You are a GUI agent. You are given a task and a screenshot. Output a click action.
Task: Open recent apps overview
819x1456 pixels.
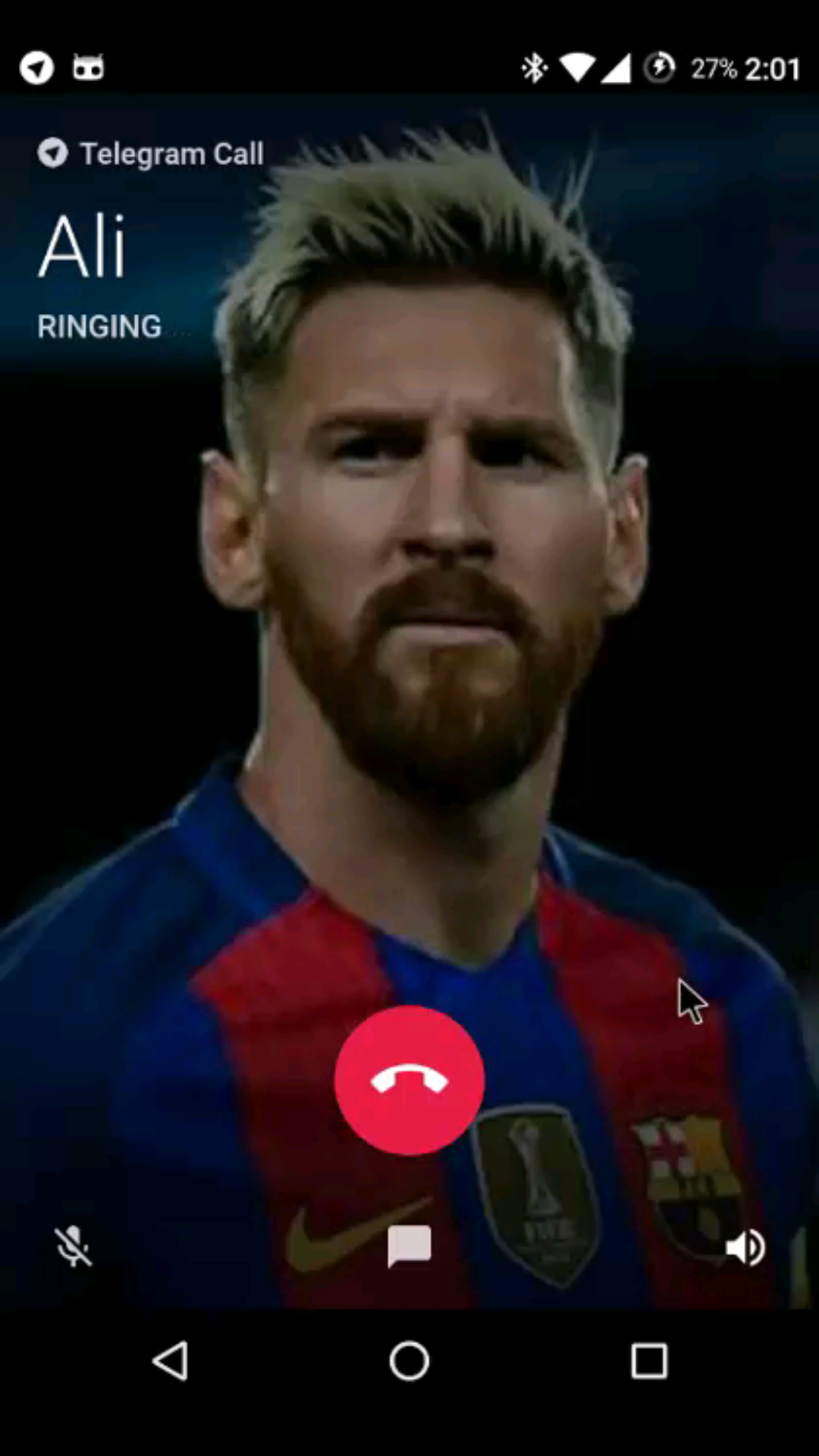[x=649, y=1360]
